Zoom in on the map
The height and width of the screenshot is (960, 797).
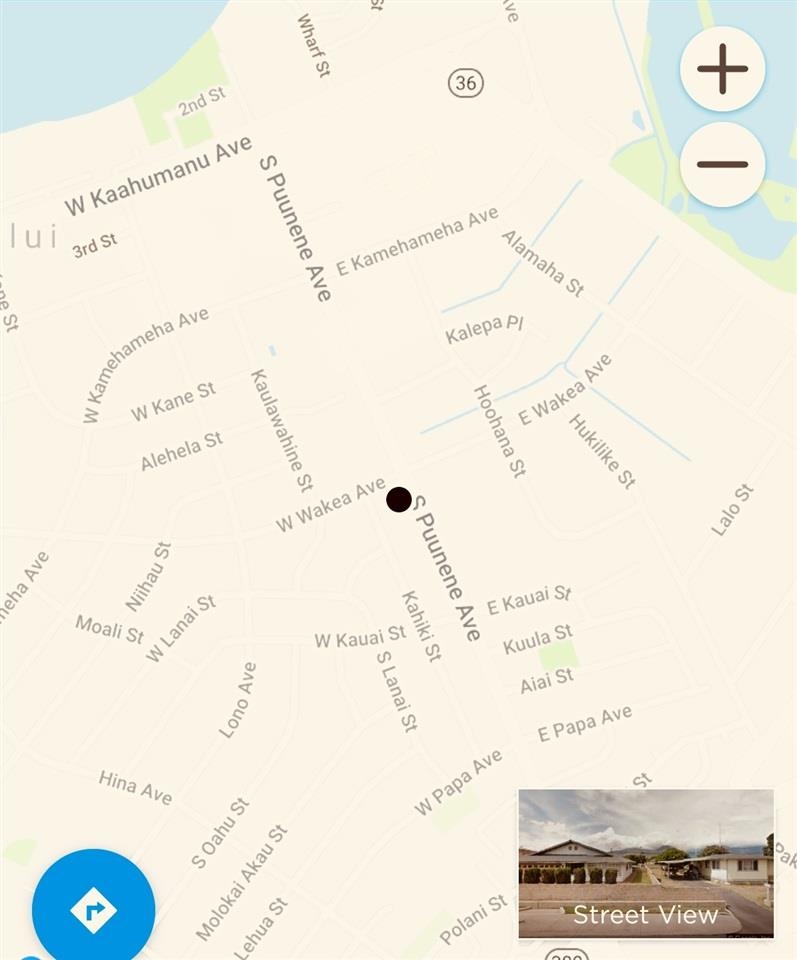[722, 69]
